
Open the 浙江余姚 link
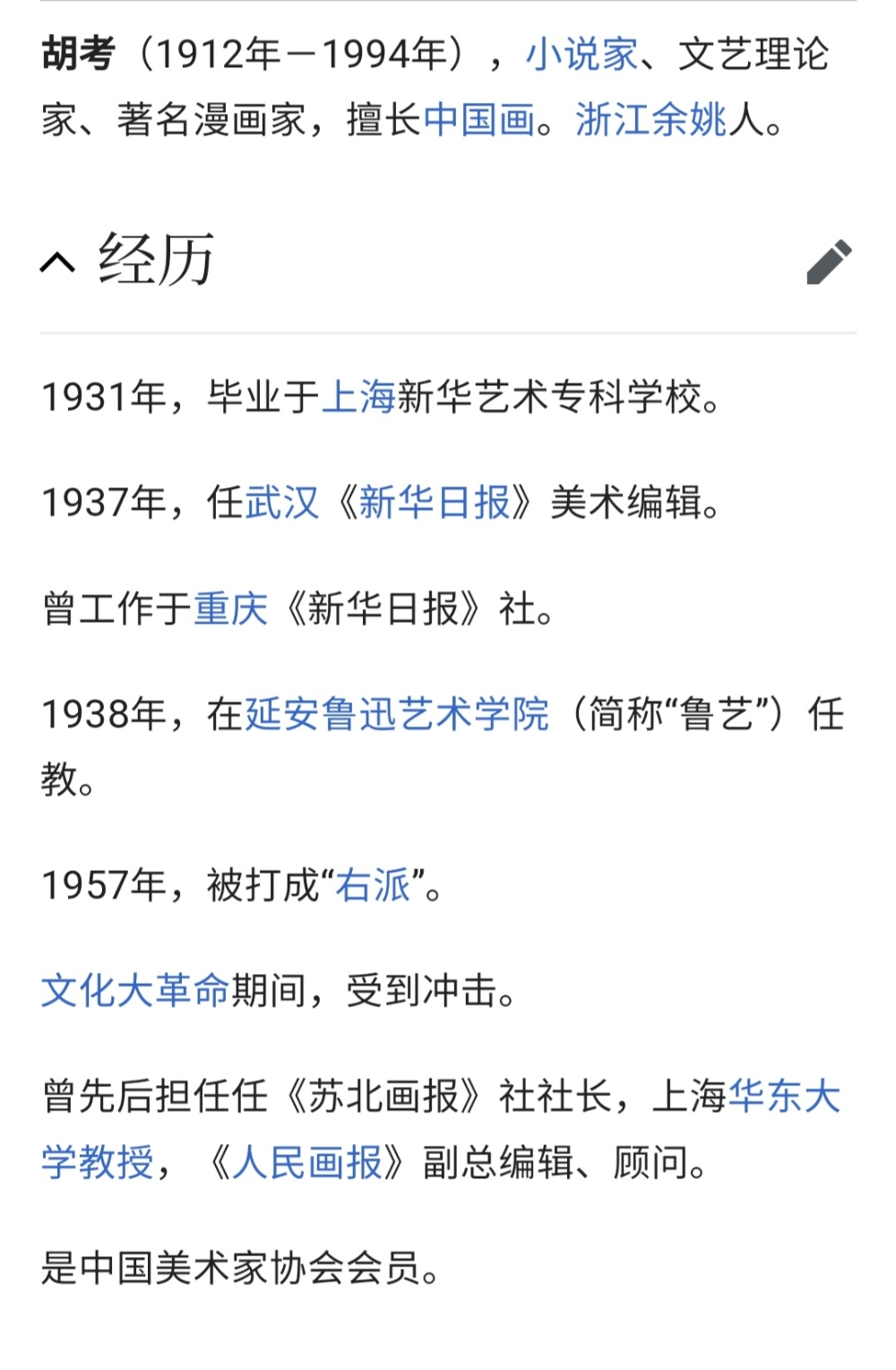click(x=650, y=119)
